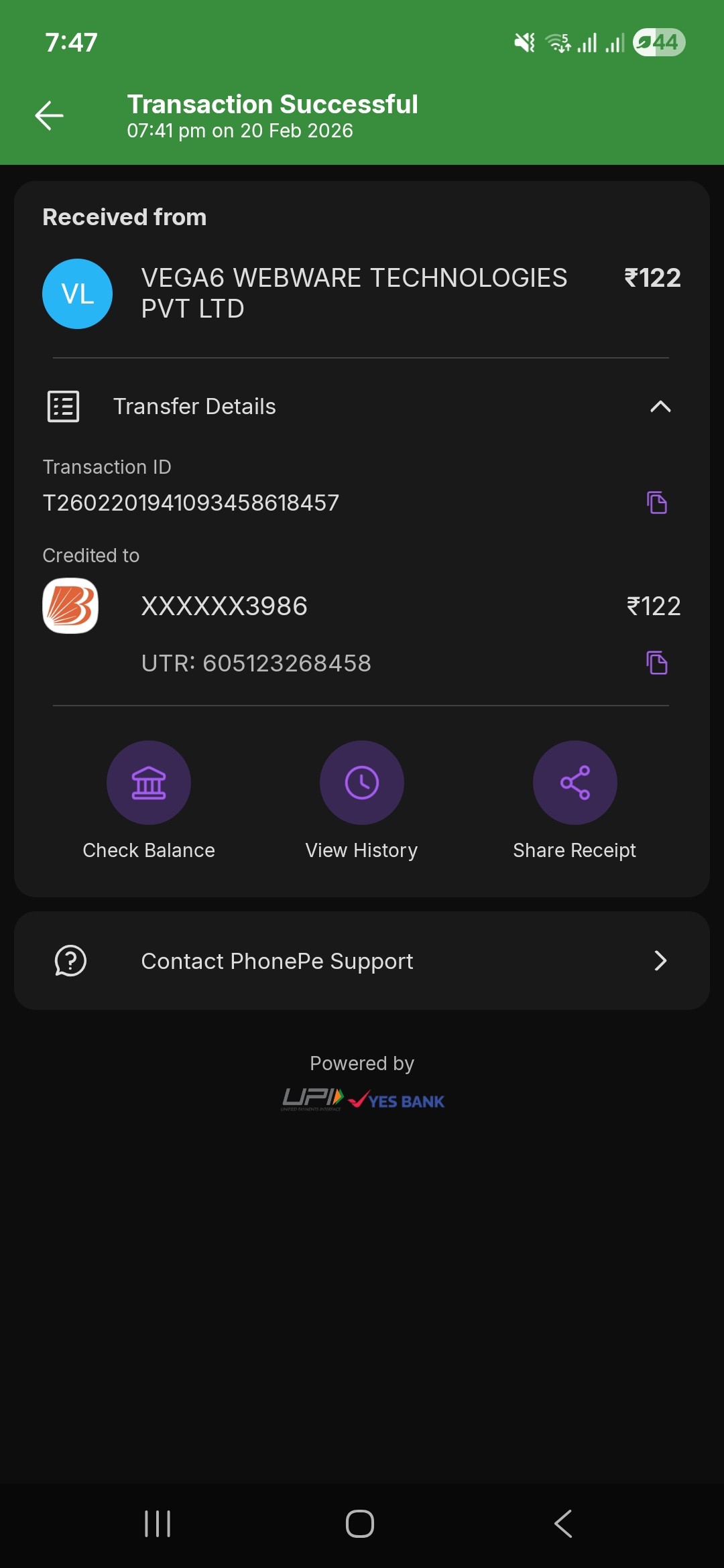Check bank account balance
This screenshot has height=1568, width=724.
pyautogui.click(x=148, y=782)
